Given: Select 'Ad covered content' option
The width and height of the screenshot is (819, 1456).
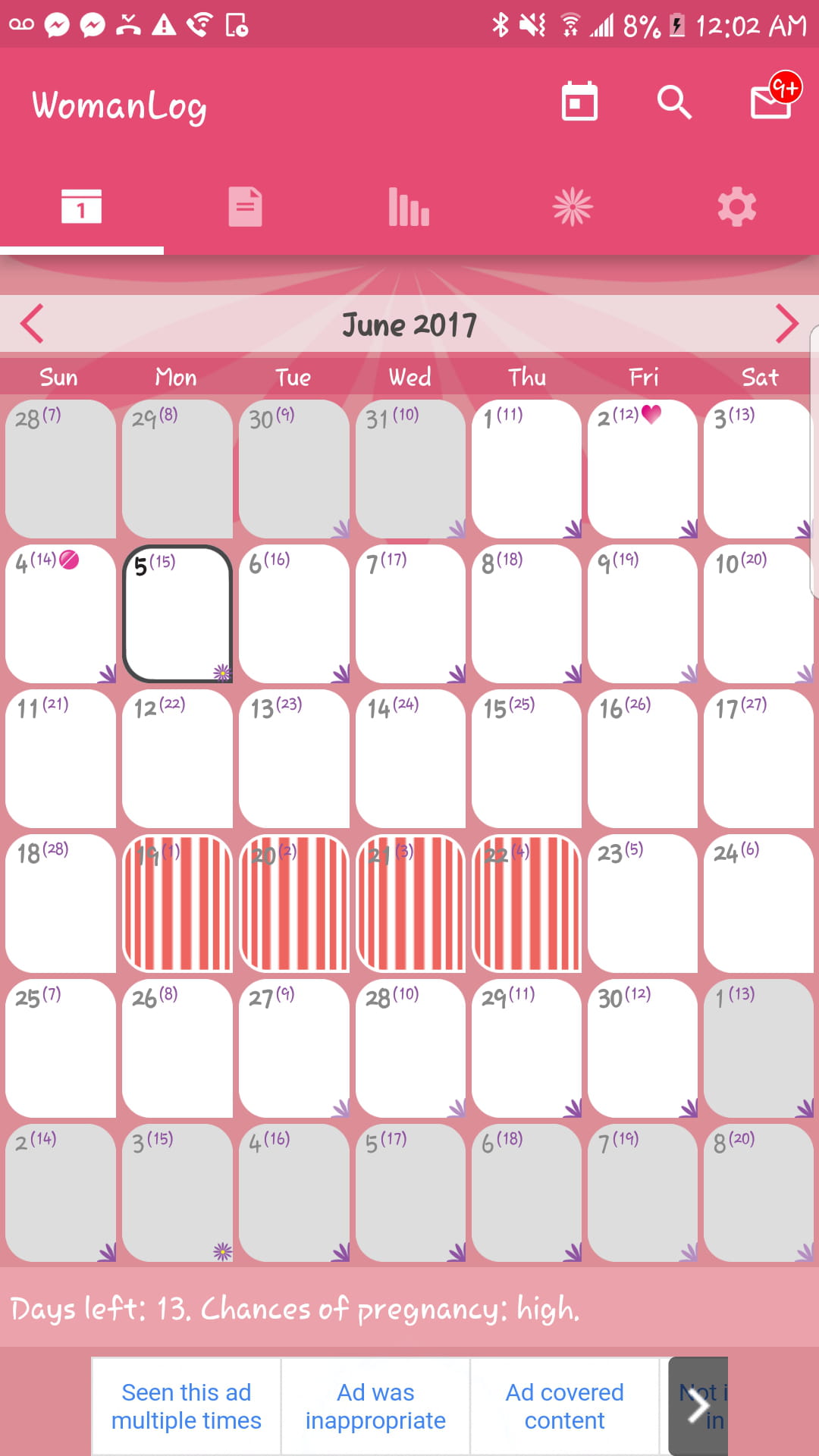Looking at the screenshot, I should coord(565,1406).
